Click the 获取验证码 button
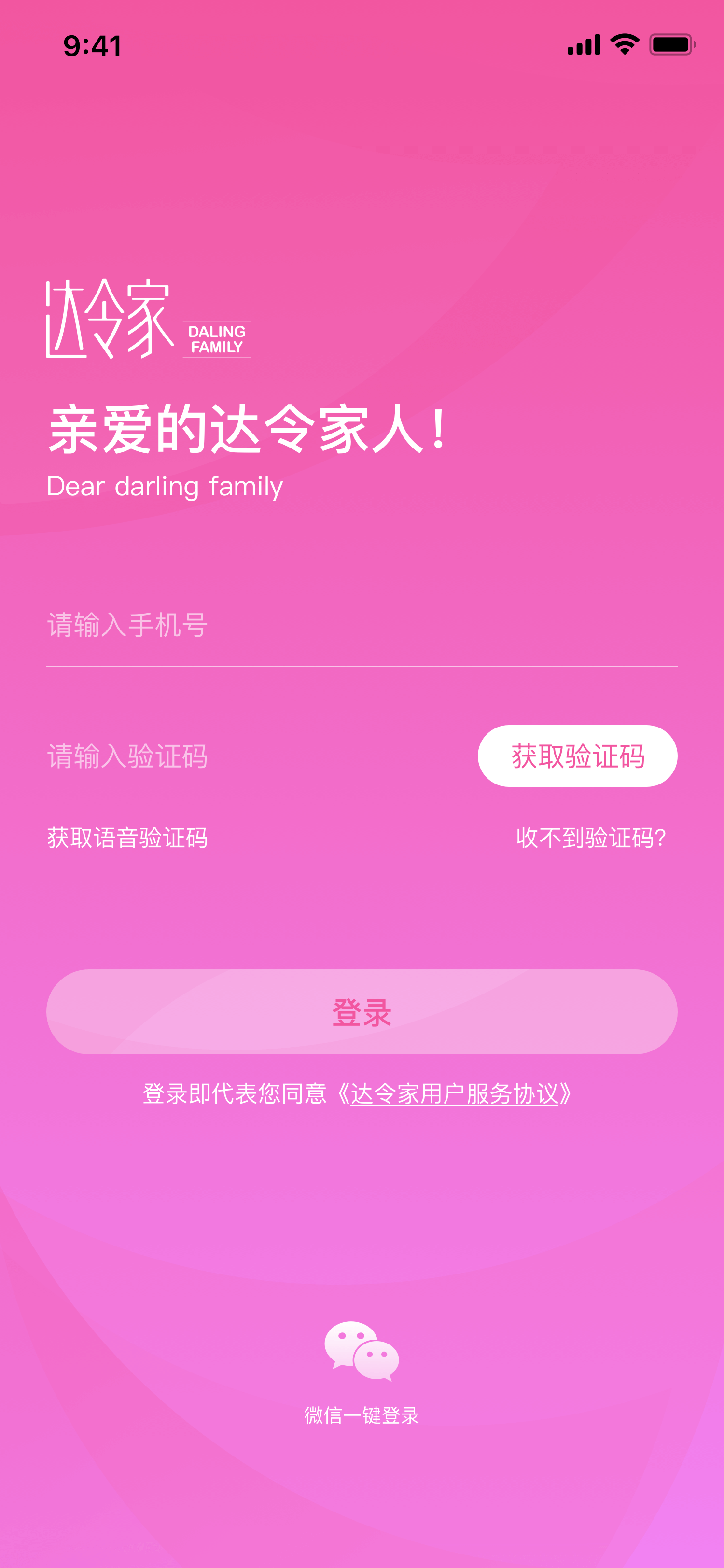The image size is (724, 1568). pyautogui.click(x=579, y=756)
